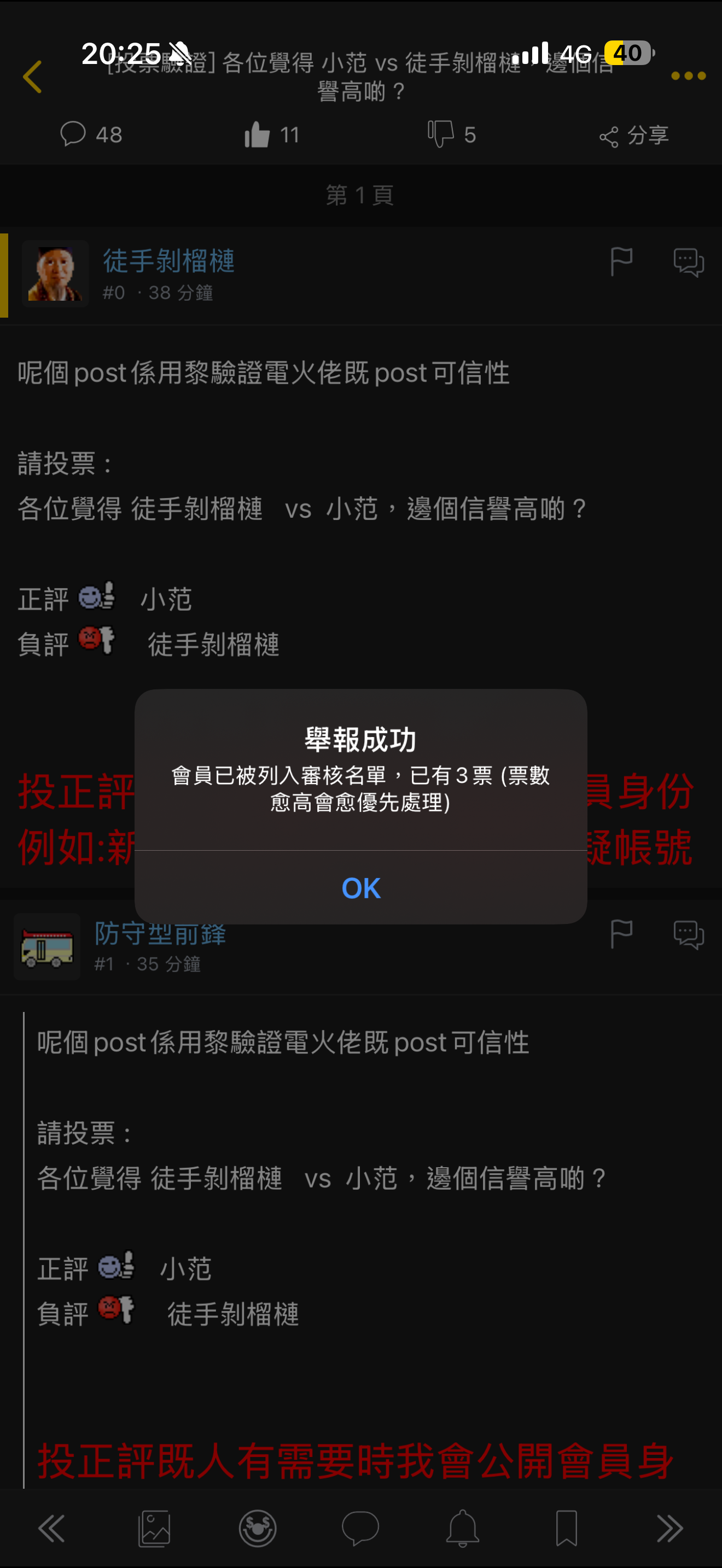The image size is (722, 1568).
Task: Reply to post #1 with chat icon
Action: tap(689, 934)
